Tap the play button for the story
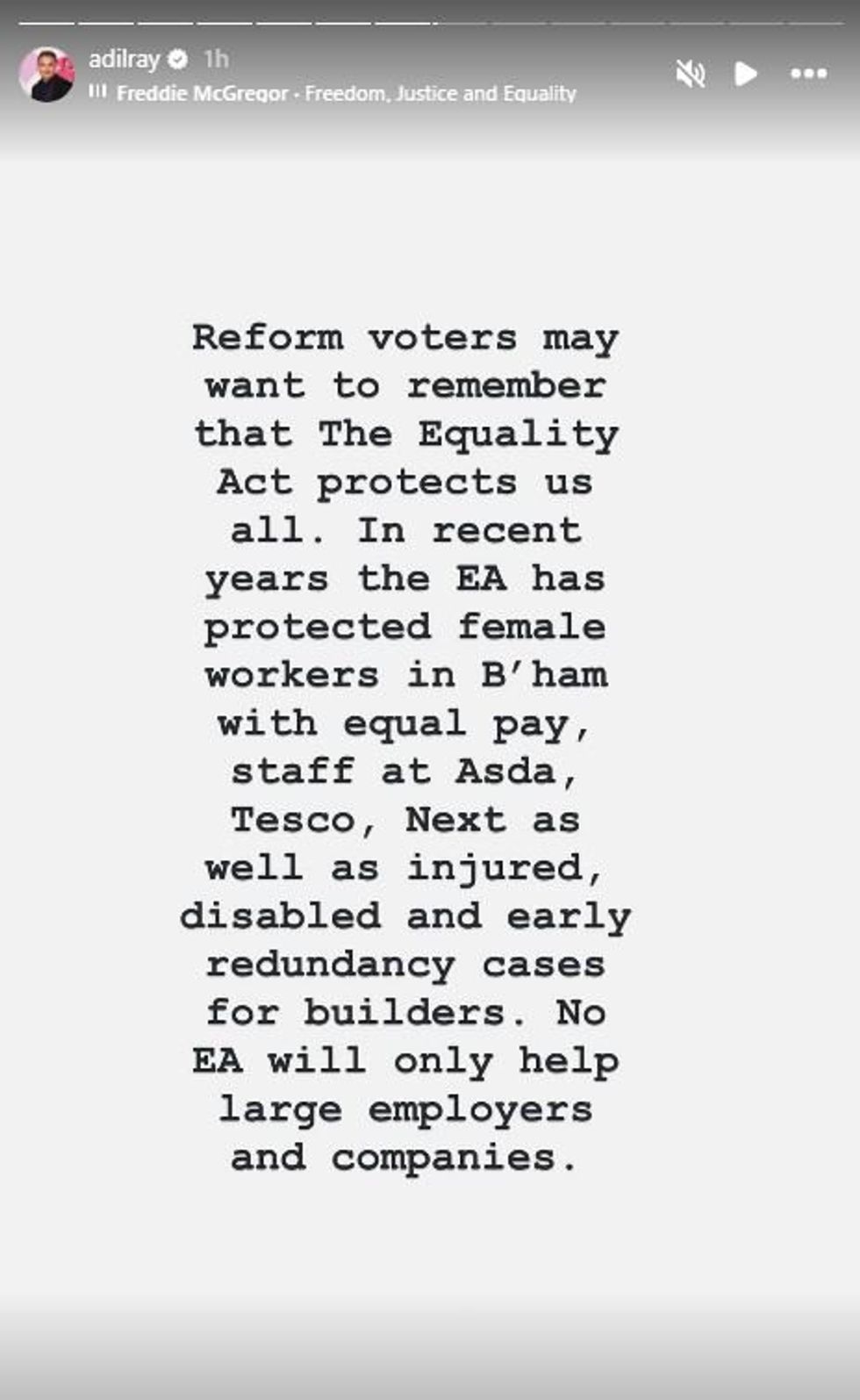Image resolution: width=860 pixels, height=1400 pixels. [746, 75]
